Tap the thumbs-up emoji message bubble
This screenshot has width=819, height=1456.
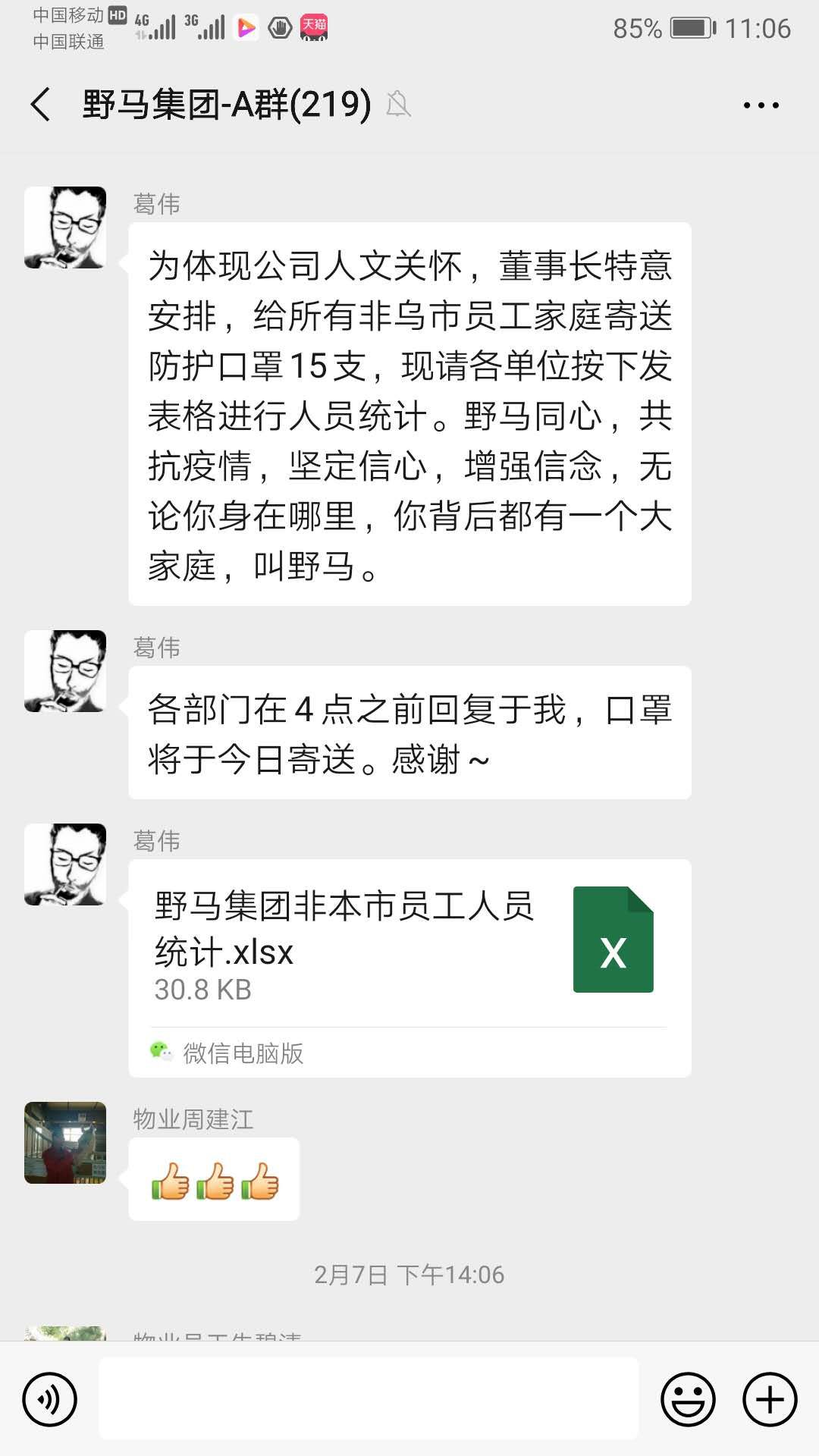214,1178
